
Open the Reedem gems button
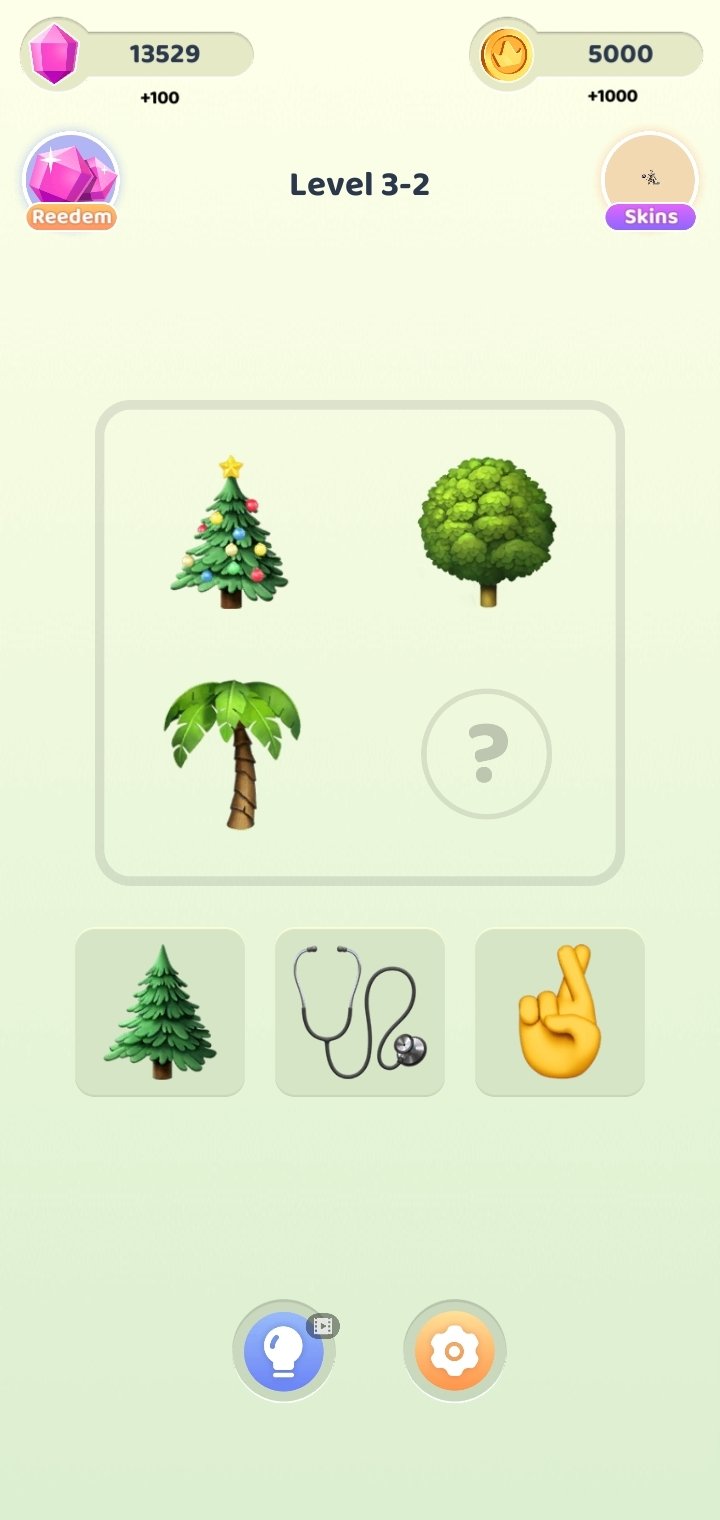(71, 181)
